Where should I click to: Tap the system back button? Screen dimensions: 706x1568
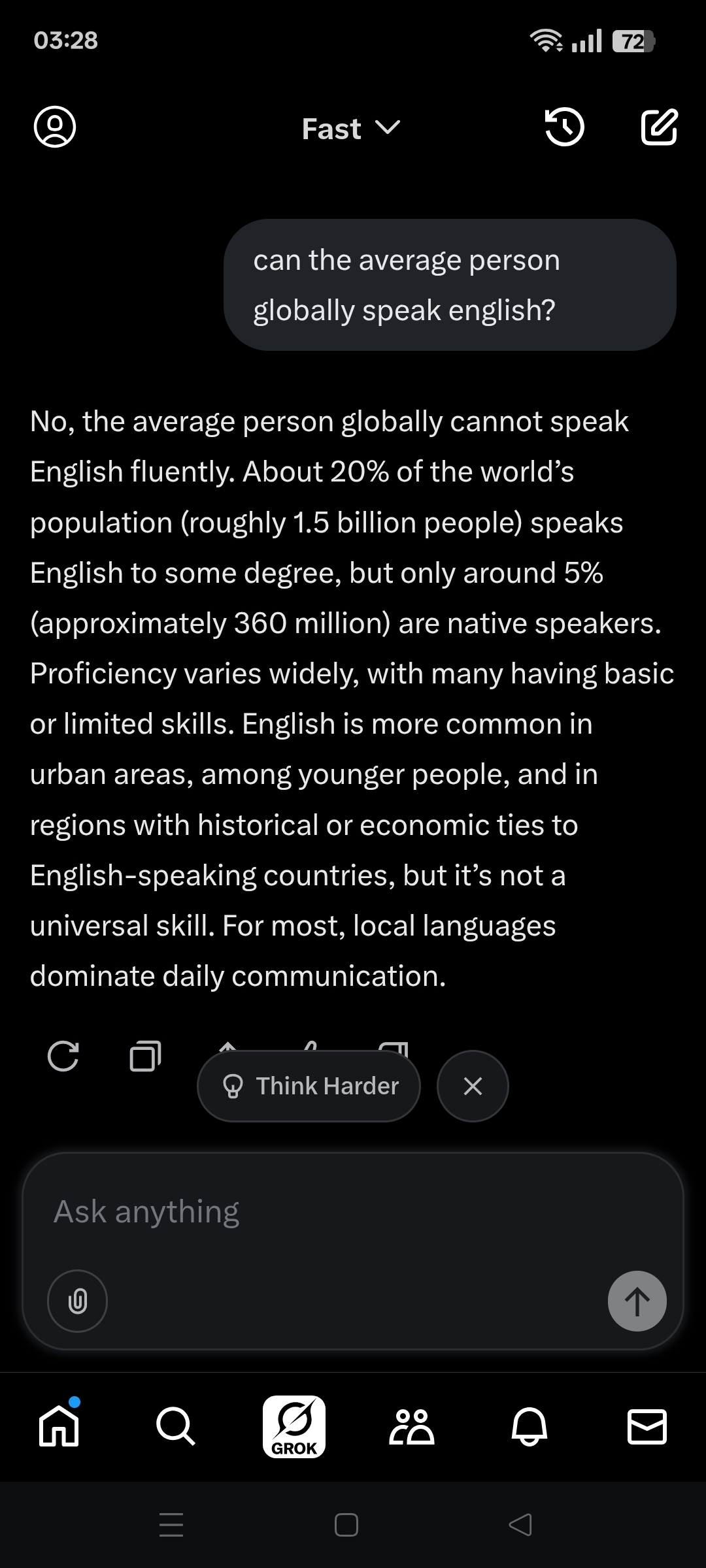(x=520, y=1525)
